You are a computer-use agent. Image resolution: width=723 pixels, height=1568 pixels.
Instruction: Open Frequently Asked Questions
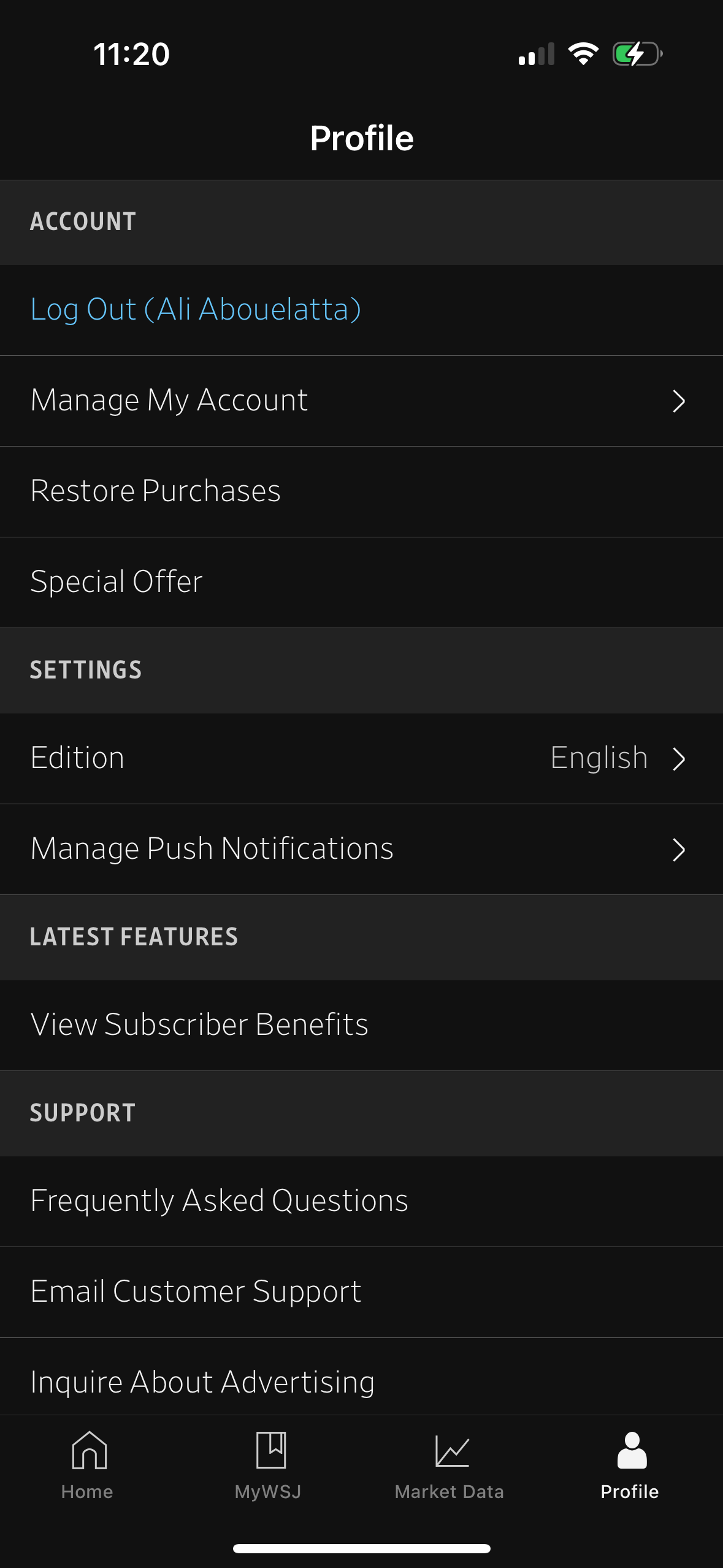(218, 1201)
